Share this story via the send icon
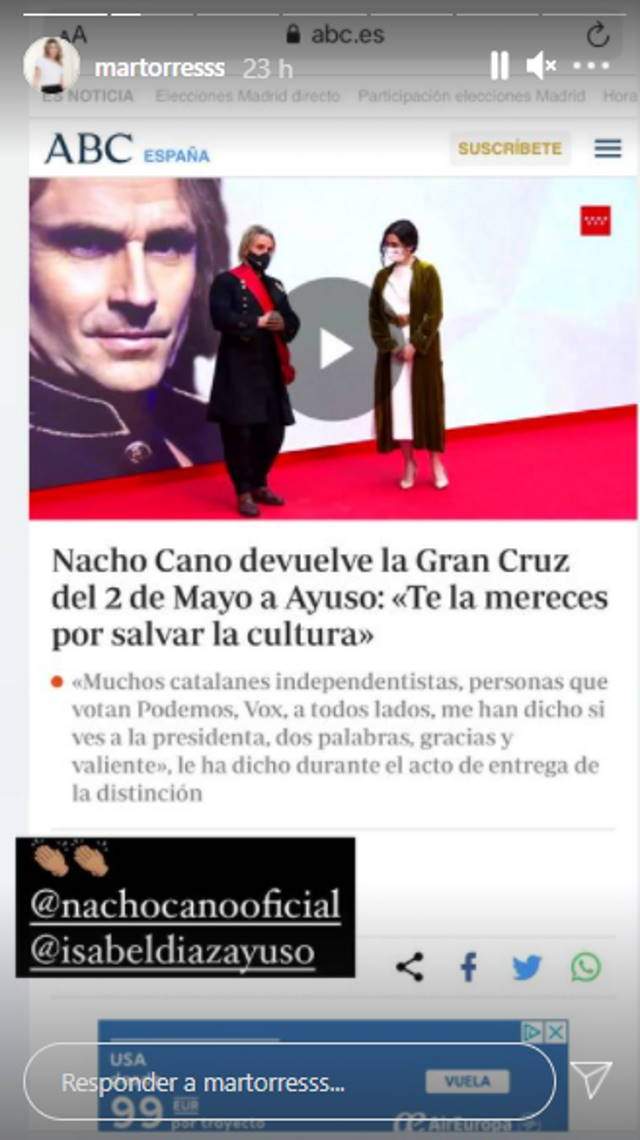 pos(591,1080)
